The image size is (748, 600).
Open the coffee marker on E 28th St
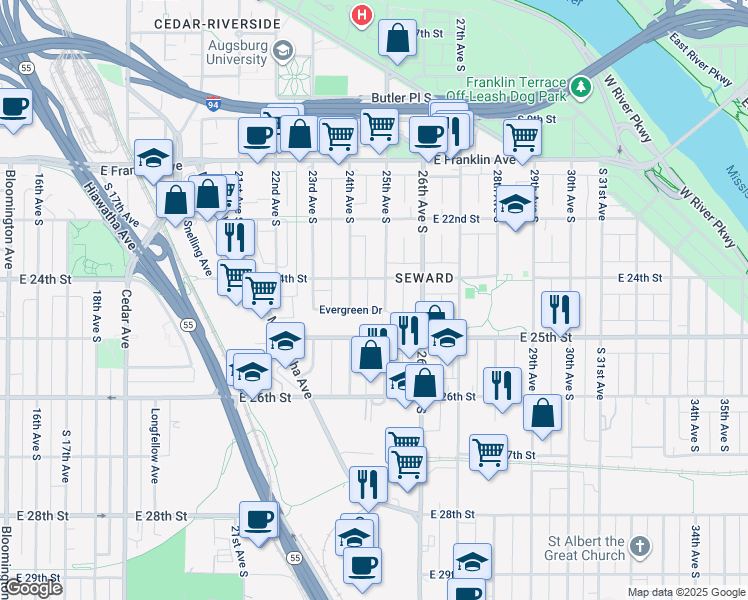pyautogui.click(x=258, y=519)
